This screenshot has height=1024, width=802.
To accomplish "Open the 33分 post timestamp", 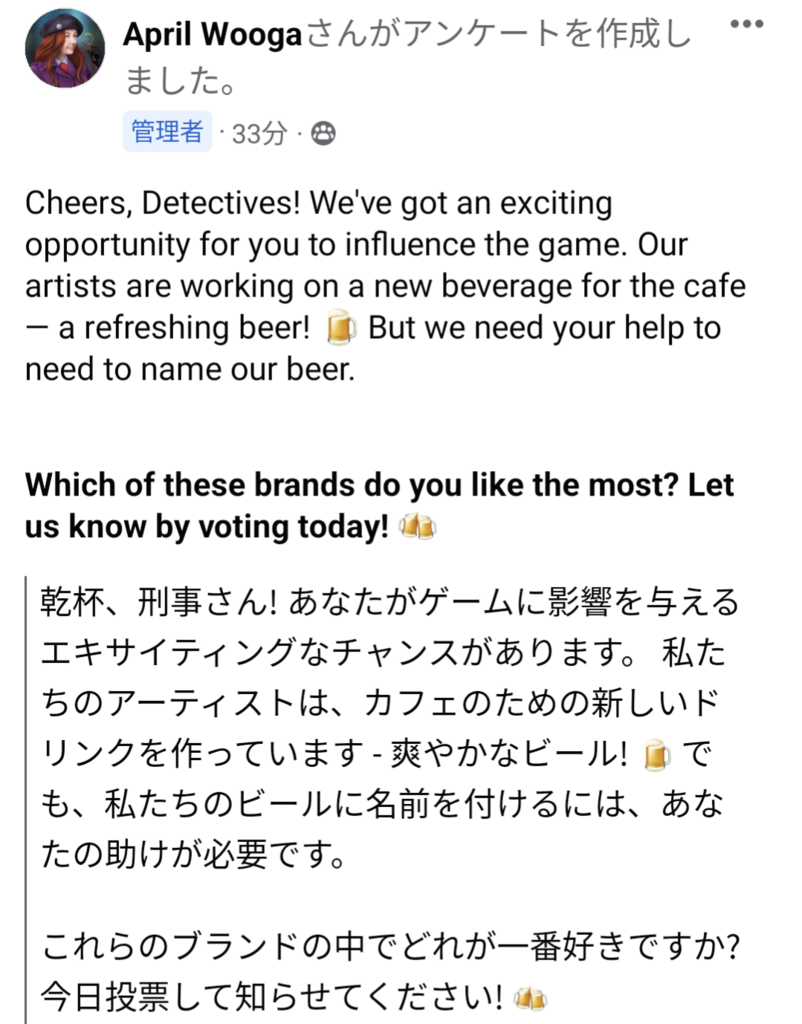I will pyautogui.click(x=258, y=133).
